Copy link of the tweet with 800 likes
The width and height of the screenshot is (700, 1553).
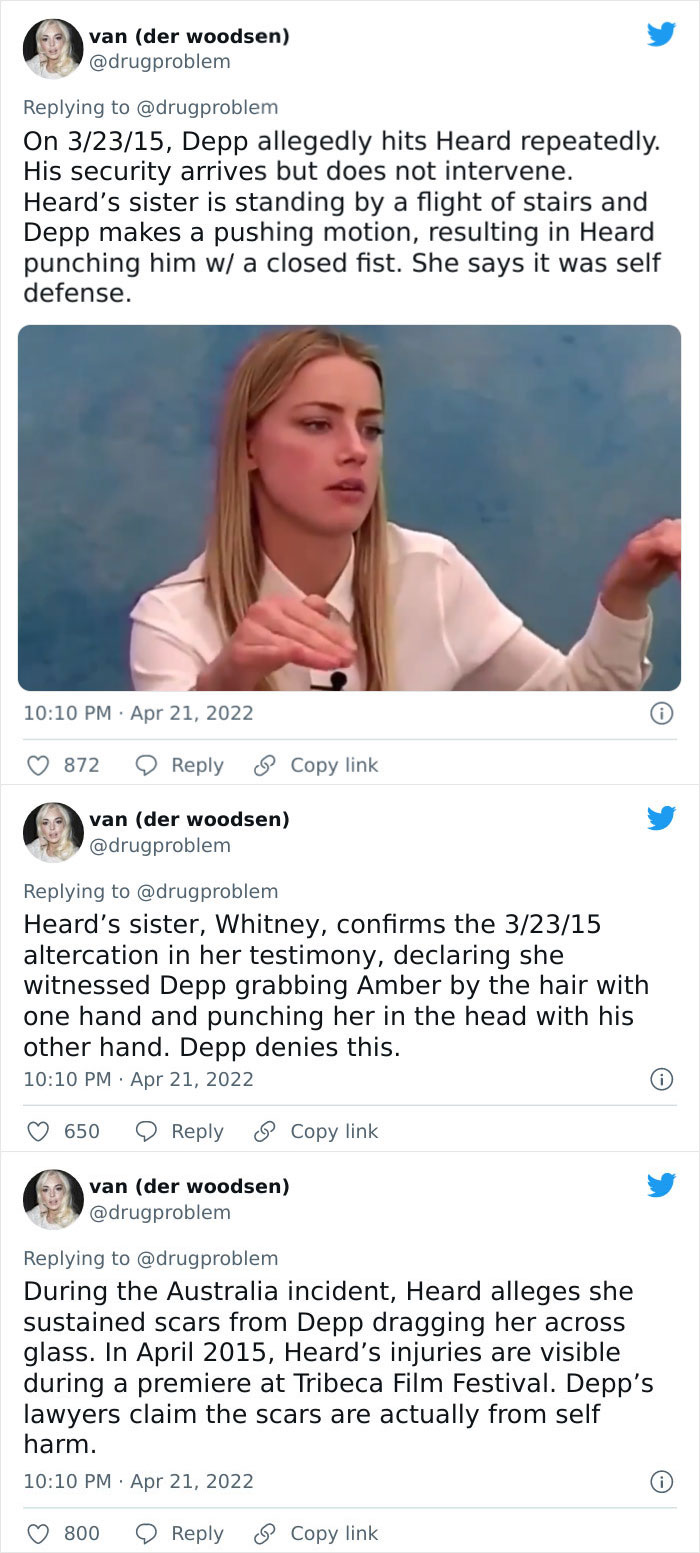tap(315, 1533)
